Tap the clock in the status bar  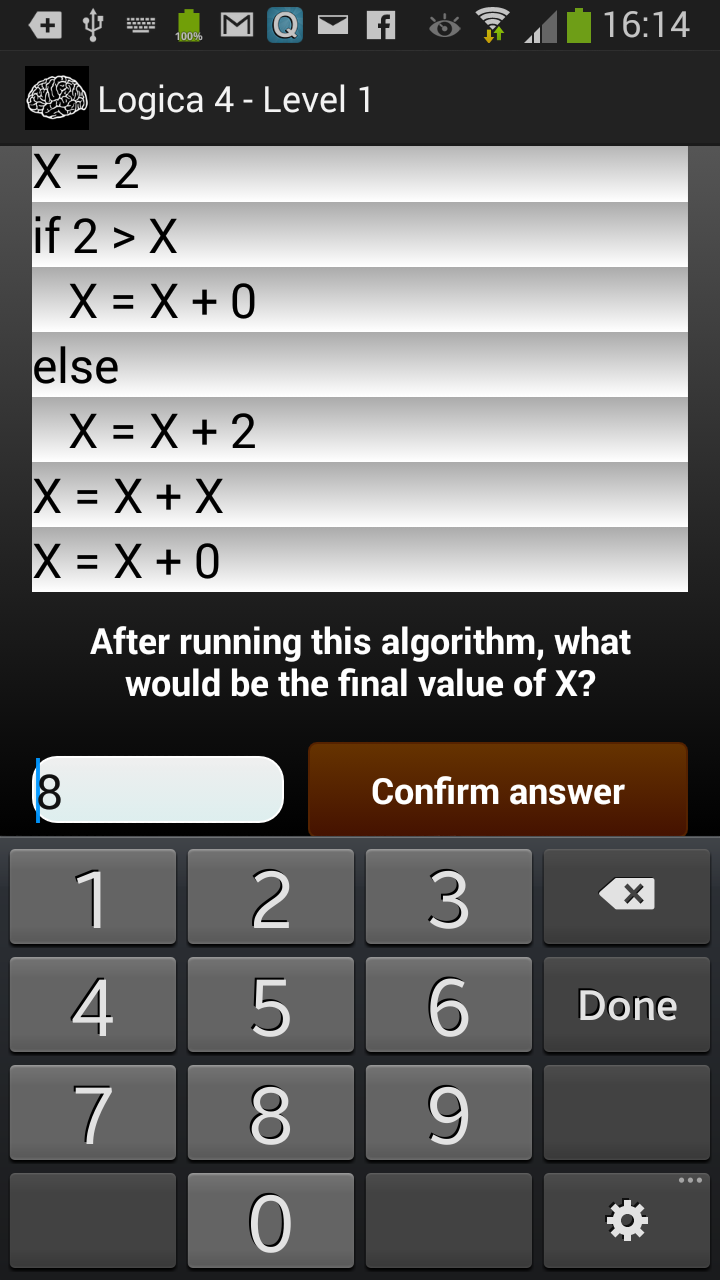[x=646, y=25]
